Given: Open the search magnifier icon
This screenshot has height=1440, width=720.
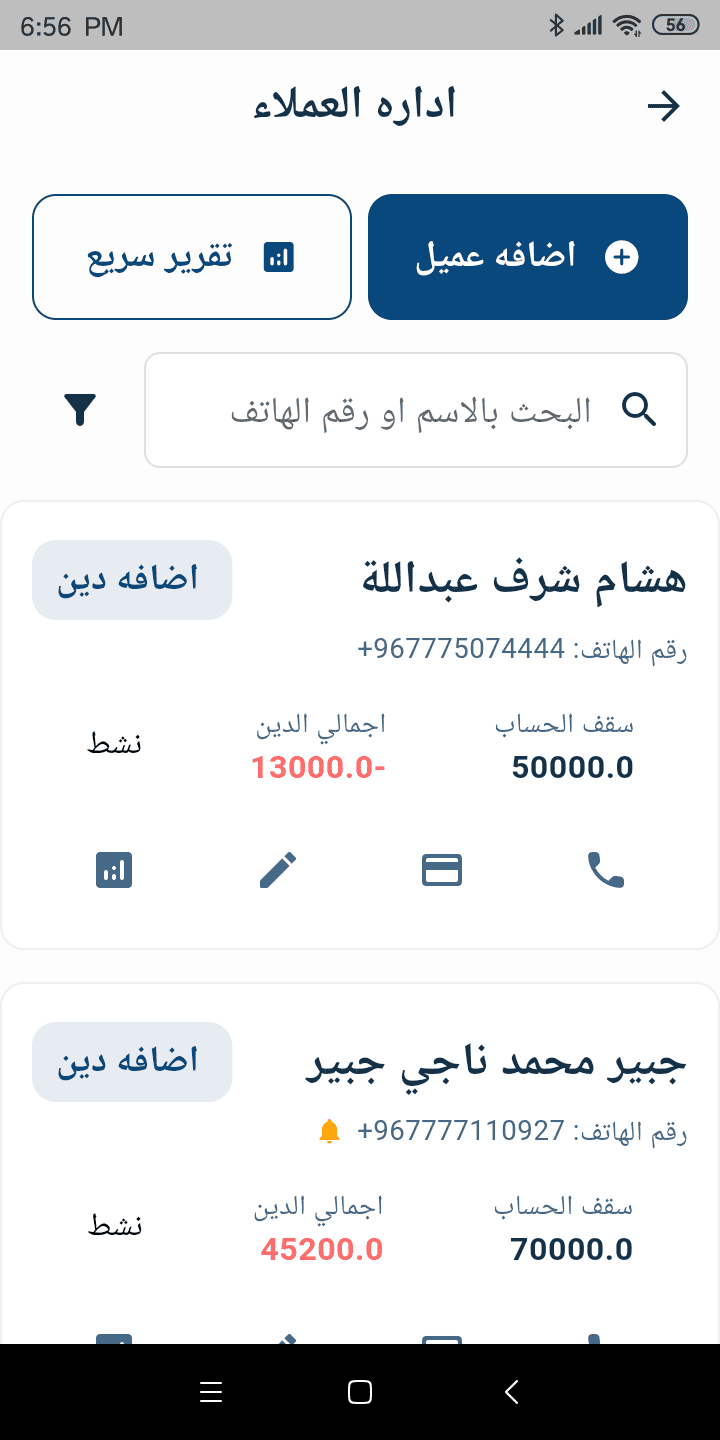Looking at the screenshot, I should tap(640, 409).
